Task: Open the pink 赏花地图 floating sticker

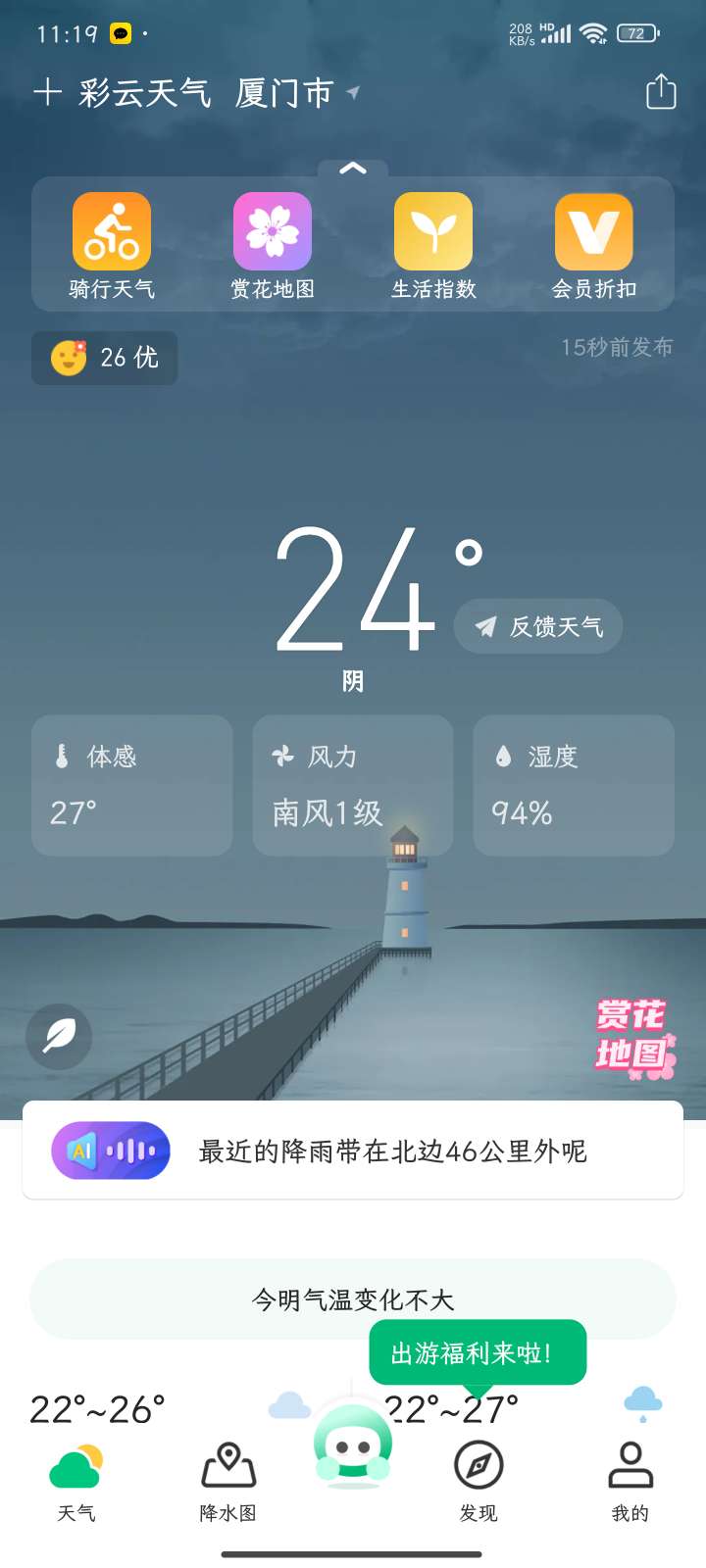Action: (634, 1039)
